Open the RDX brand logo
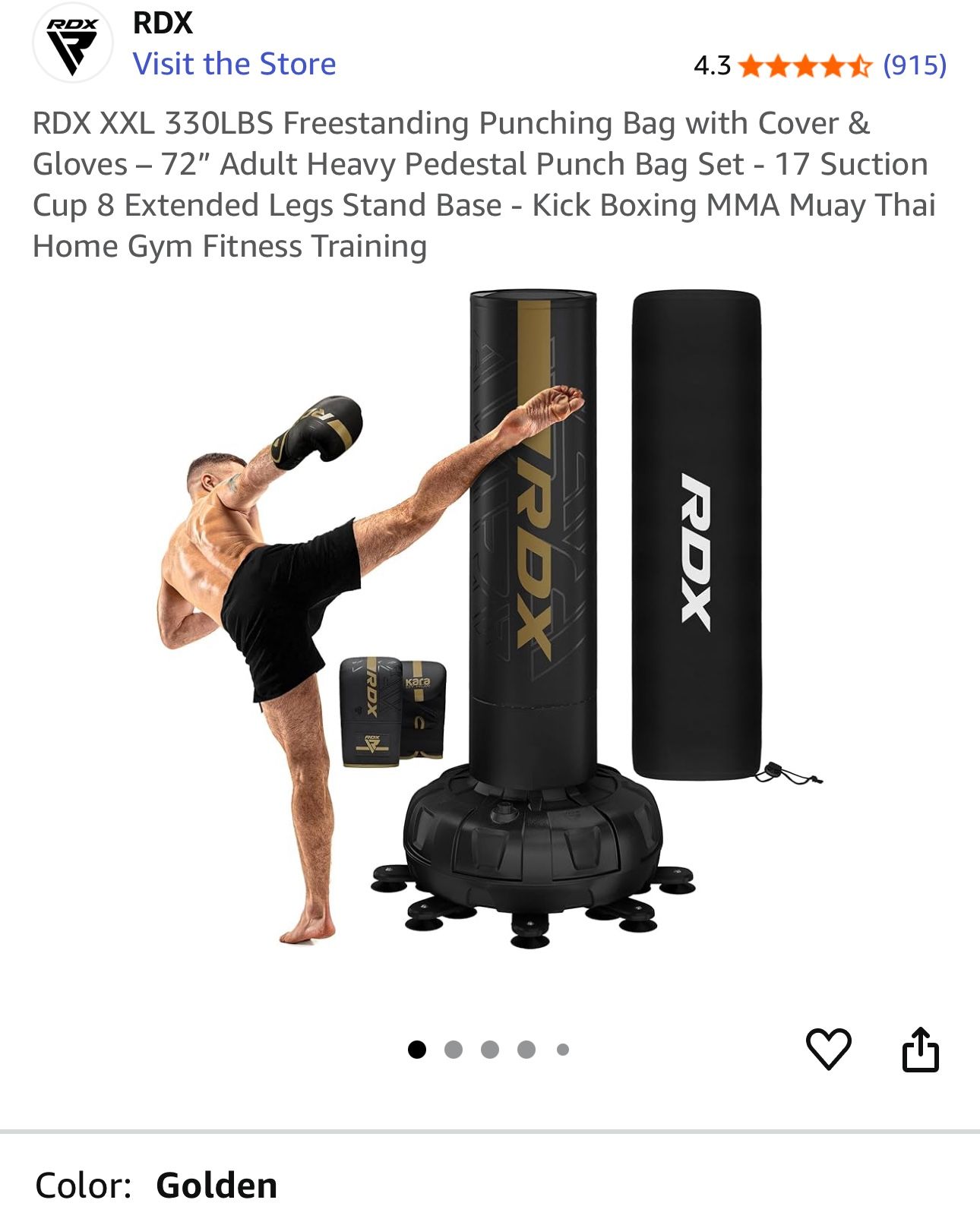This screenshot has height=1222, width=980. tap(73, 43)
